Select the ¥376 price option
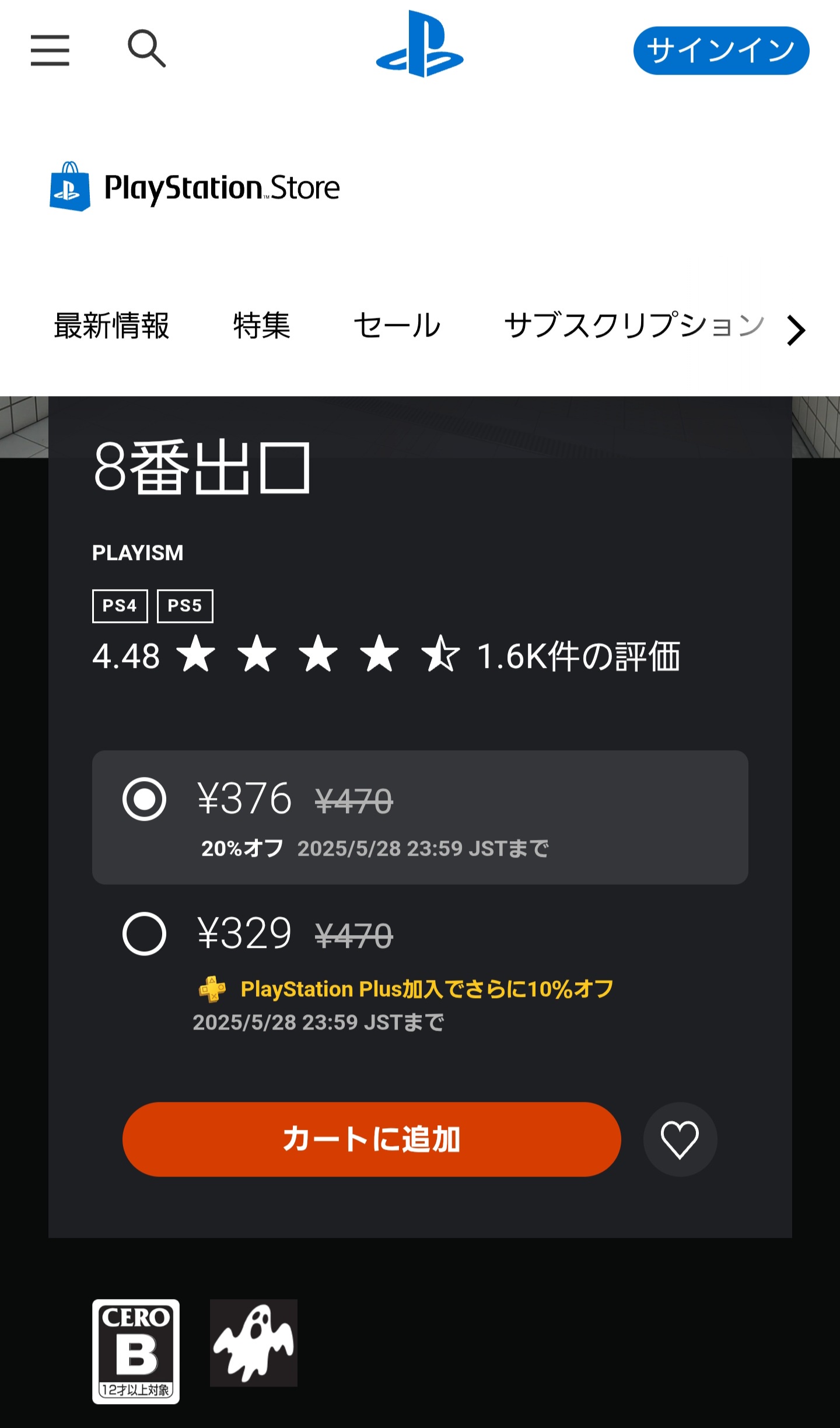Viewport: 840px width, 1428px height. [x=420, y=817]
